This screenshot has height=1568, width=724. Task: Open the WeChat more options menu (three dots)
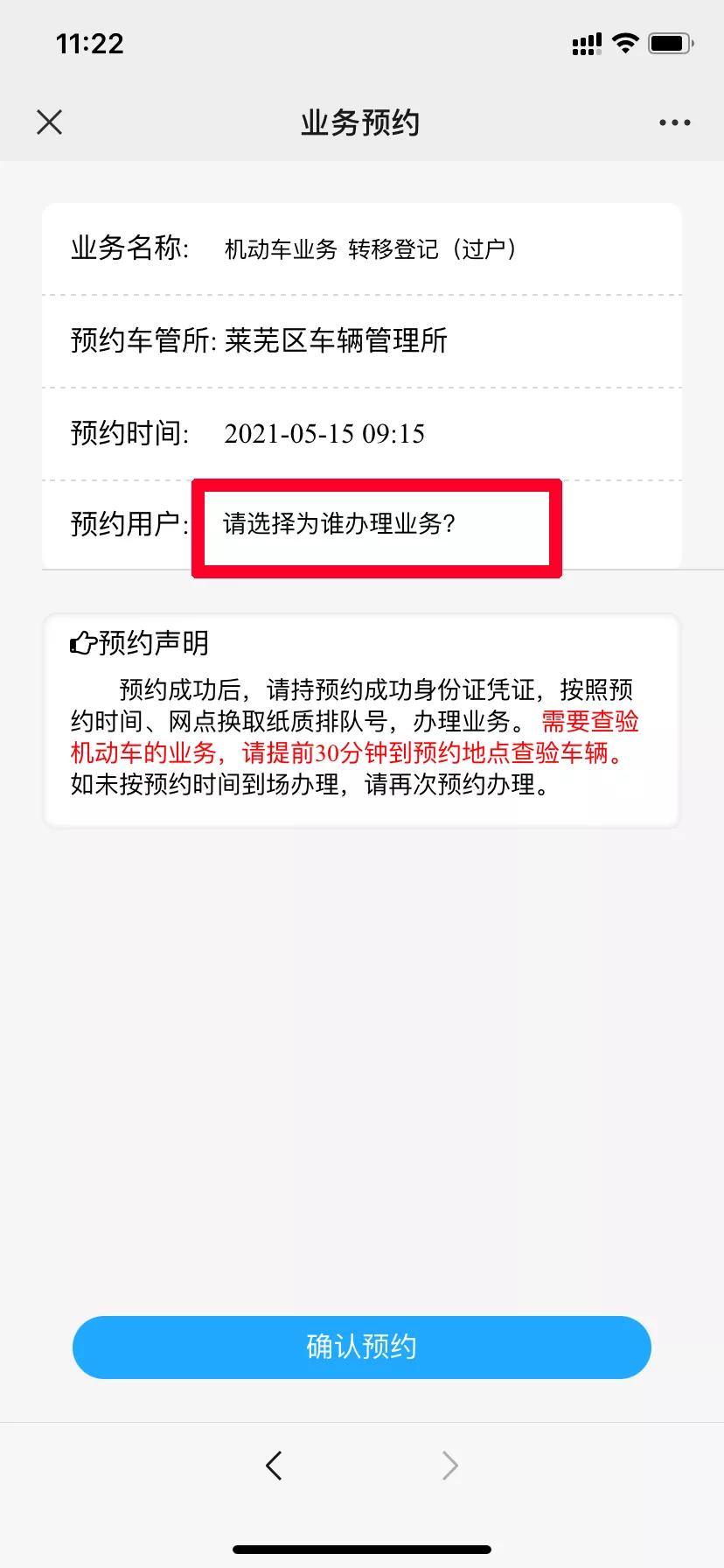click(673, 122)
